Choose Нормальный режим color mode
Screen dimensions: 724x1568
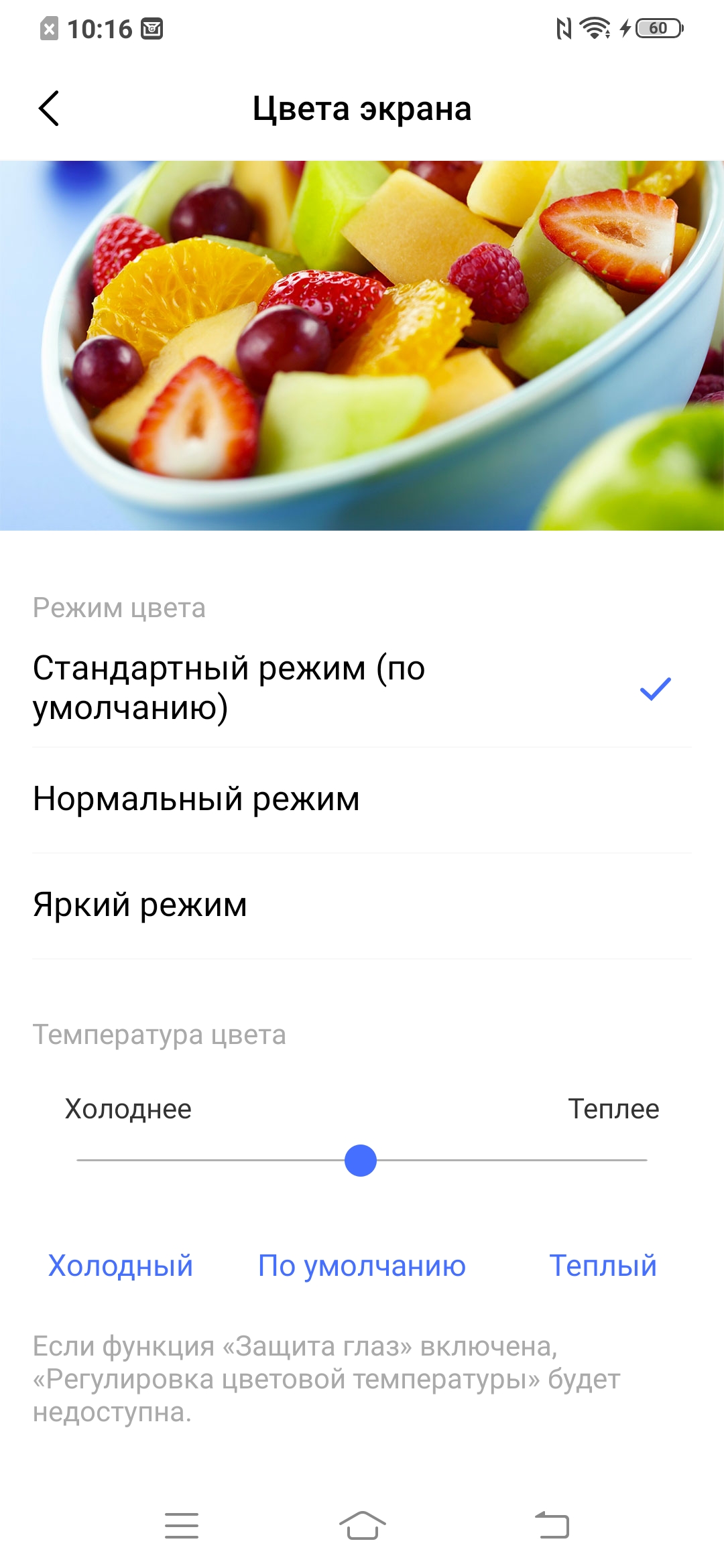362,799
